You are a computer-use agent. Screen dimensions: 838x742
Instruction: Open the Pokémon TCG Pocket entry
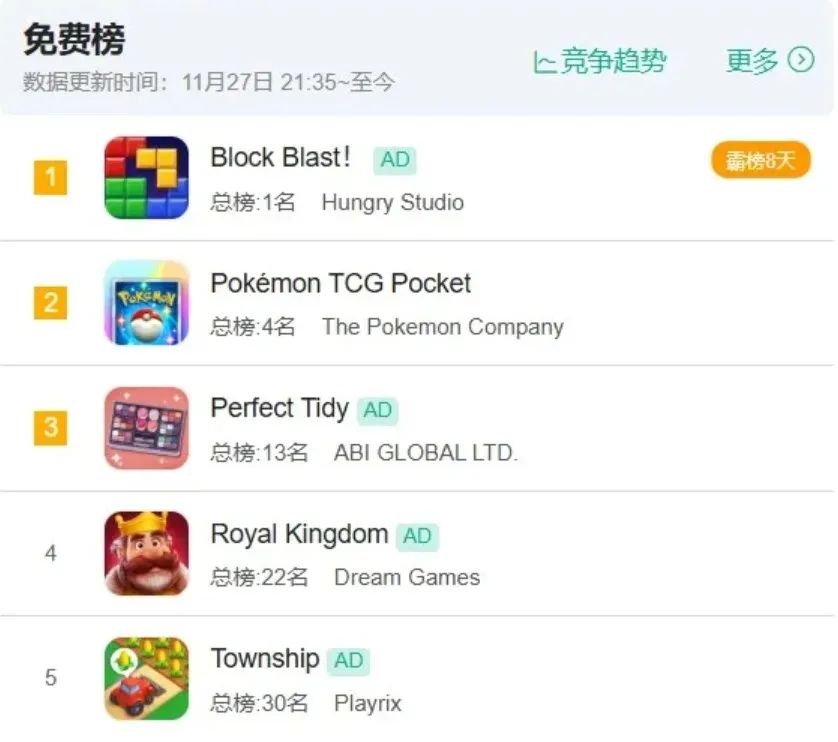click(340, 284)
